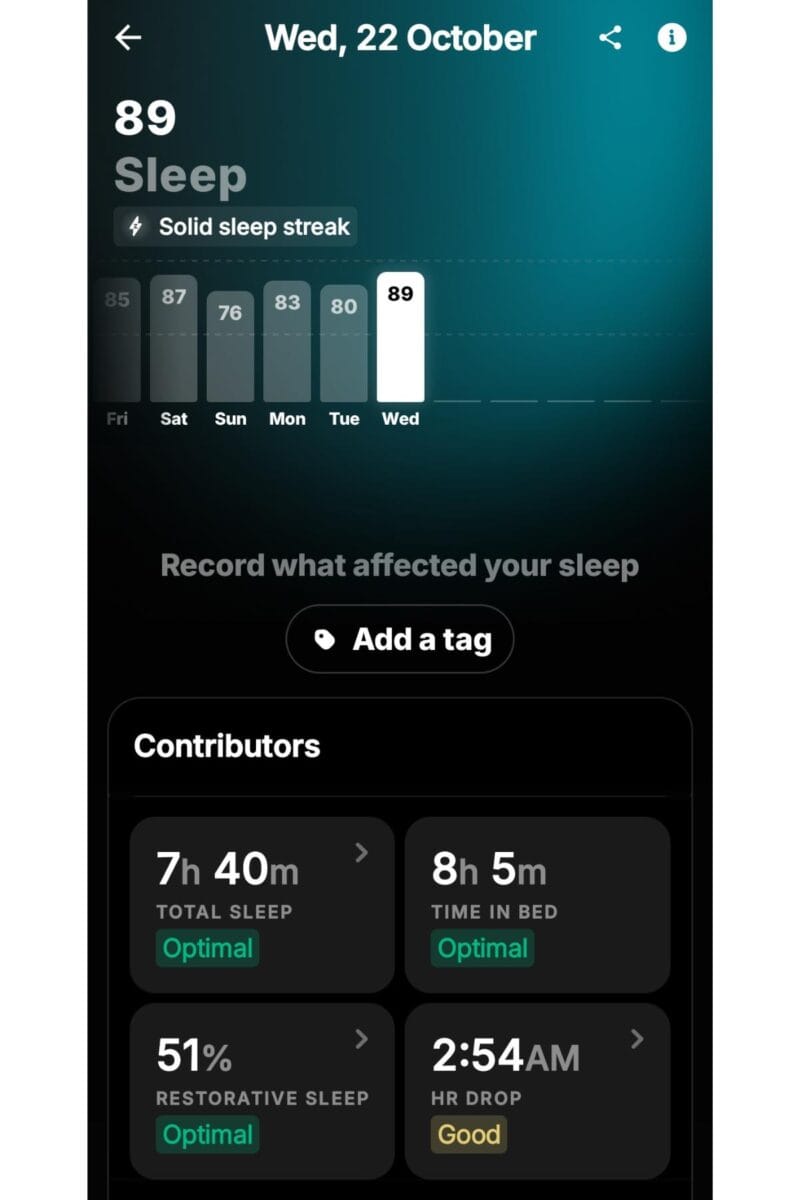Tap the info icon for sleep score details
800x1200 pixels.
point(672,38)
